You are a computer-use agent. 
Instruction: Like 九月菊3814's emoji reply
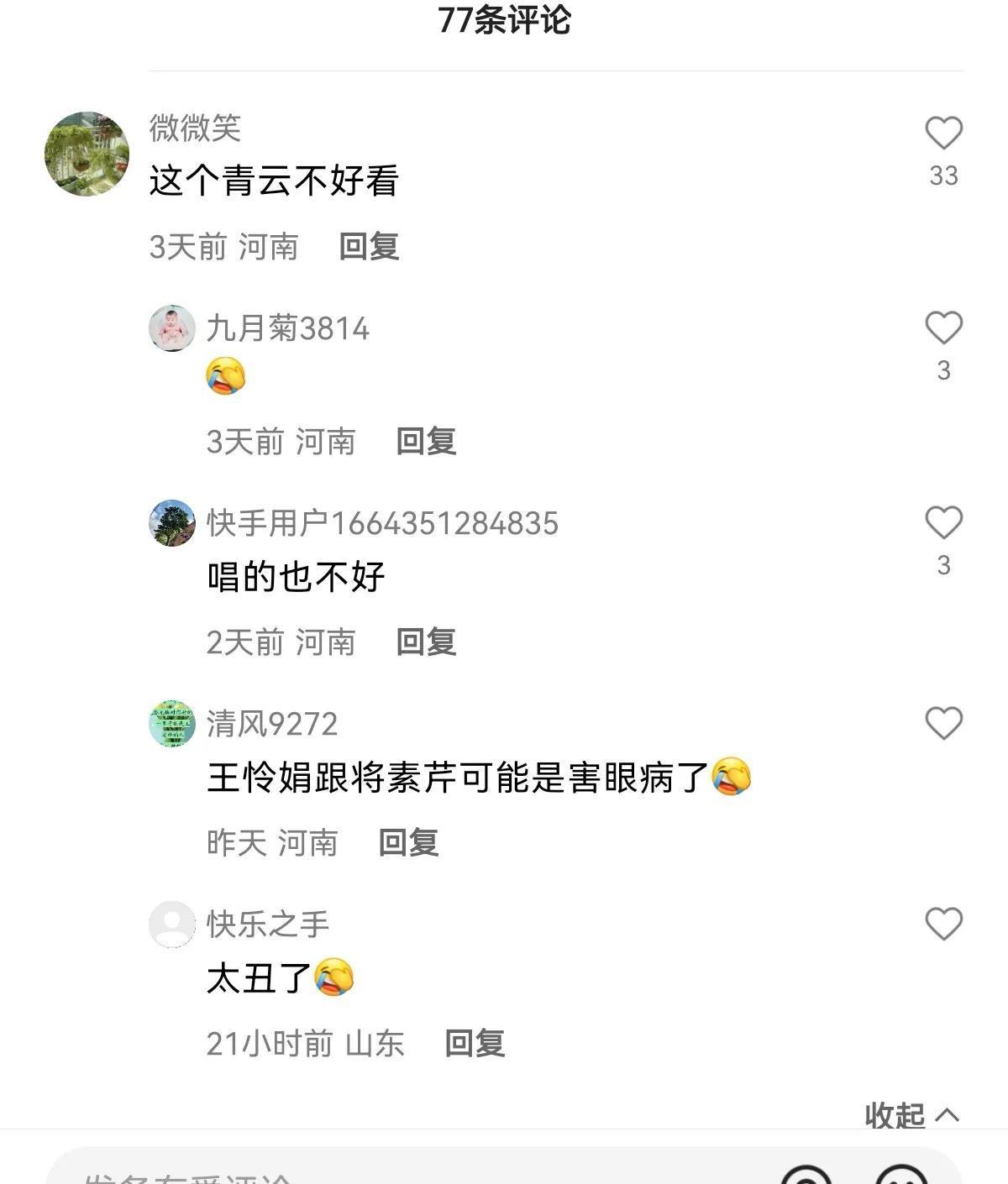(943, 328)
